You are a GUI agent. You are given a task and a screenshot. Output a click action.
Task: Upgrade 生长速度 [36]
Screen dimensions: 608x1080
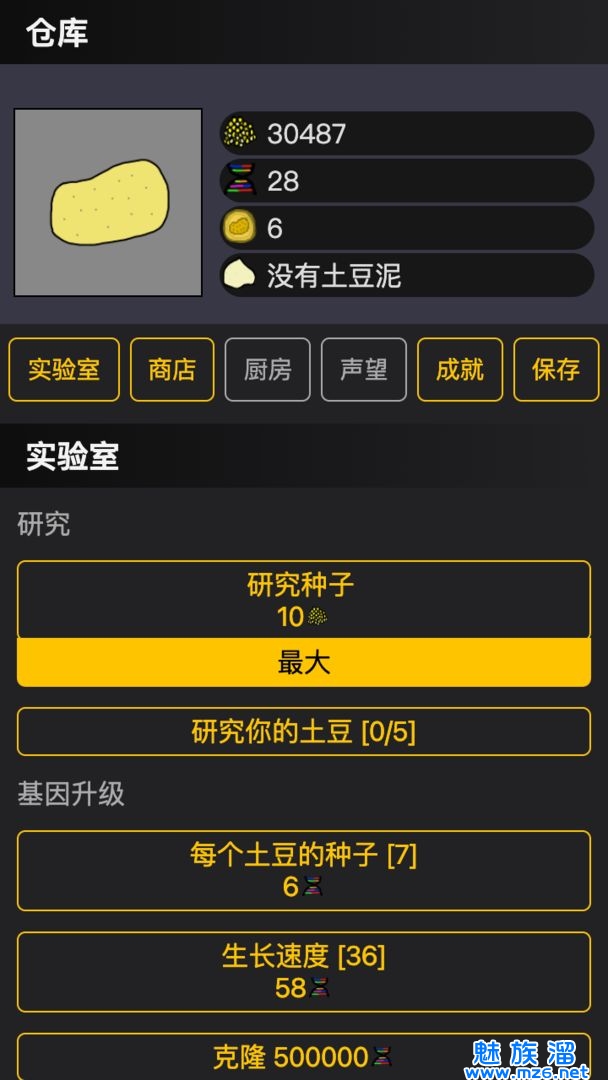(303, 972)
